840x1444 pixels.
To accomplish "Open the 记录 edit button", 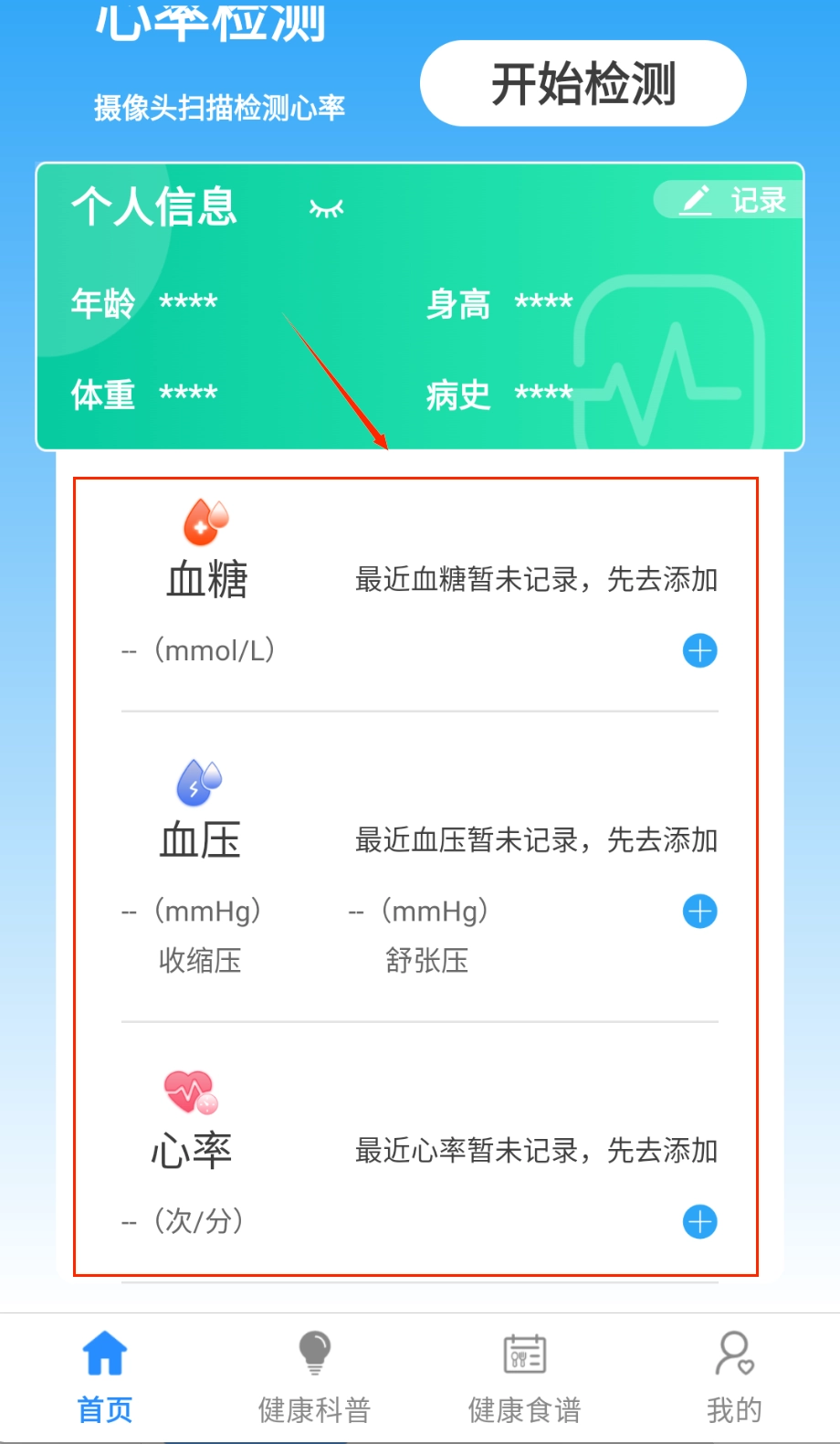I will (x=731, y=200).
